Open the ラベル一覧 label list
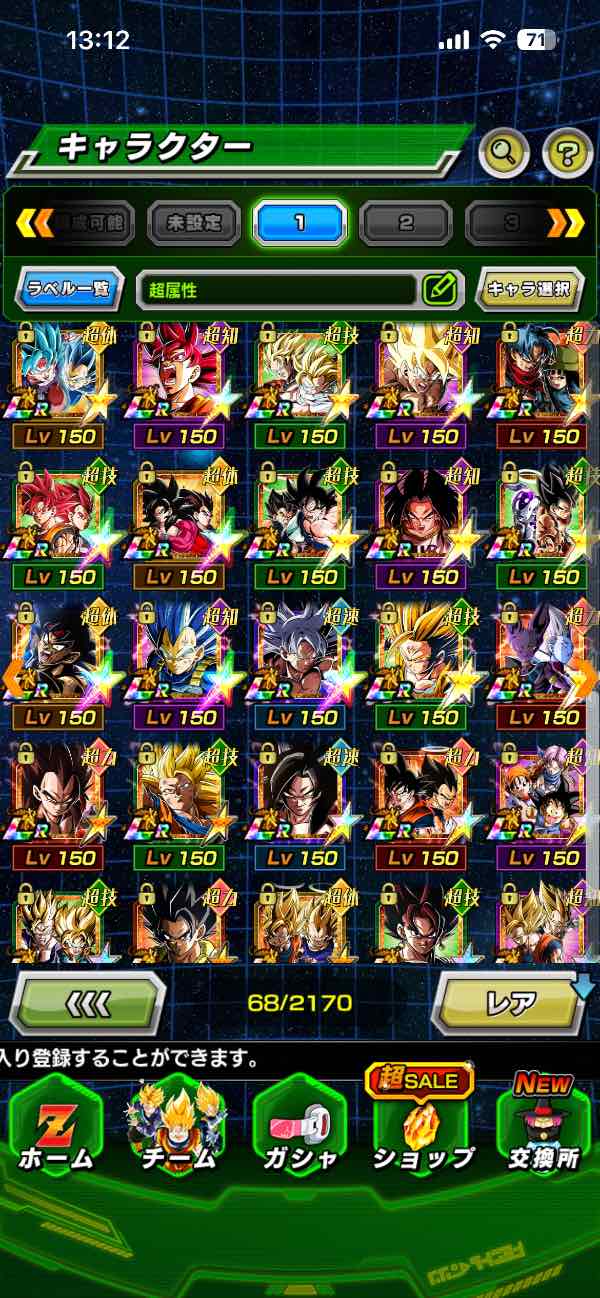Viewport: 600px width, 1298px height. pyautogui.click(x=70, y=290)
